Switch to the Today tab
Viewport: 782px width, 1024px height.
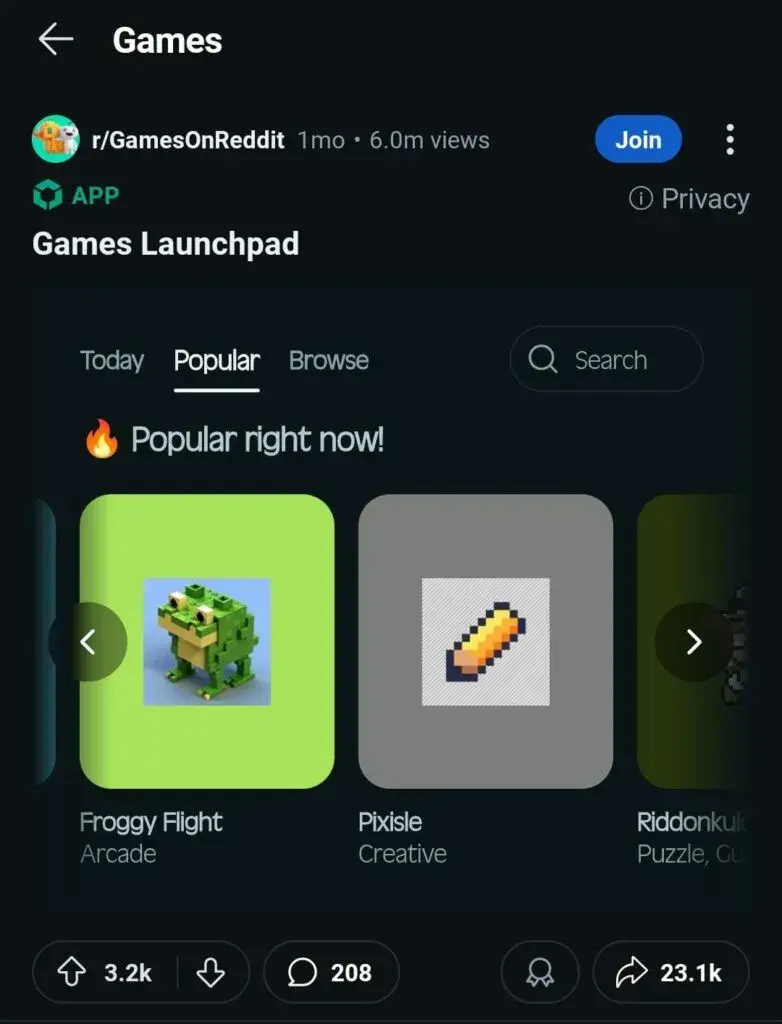tap(112, 361)
